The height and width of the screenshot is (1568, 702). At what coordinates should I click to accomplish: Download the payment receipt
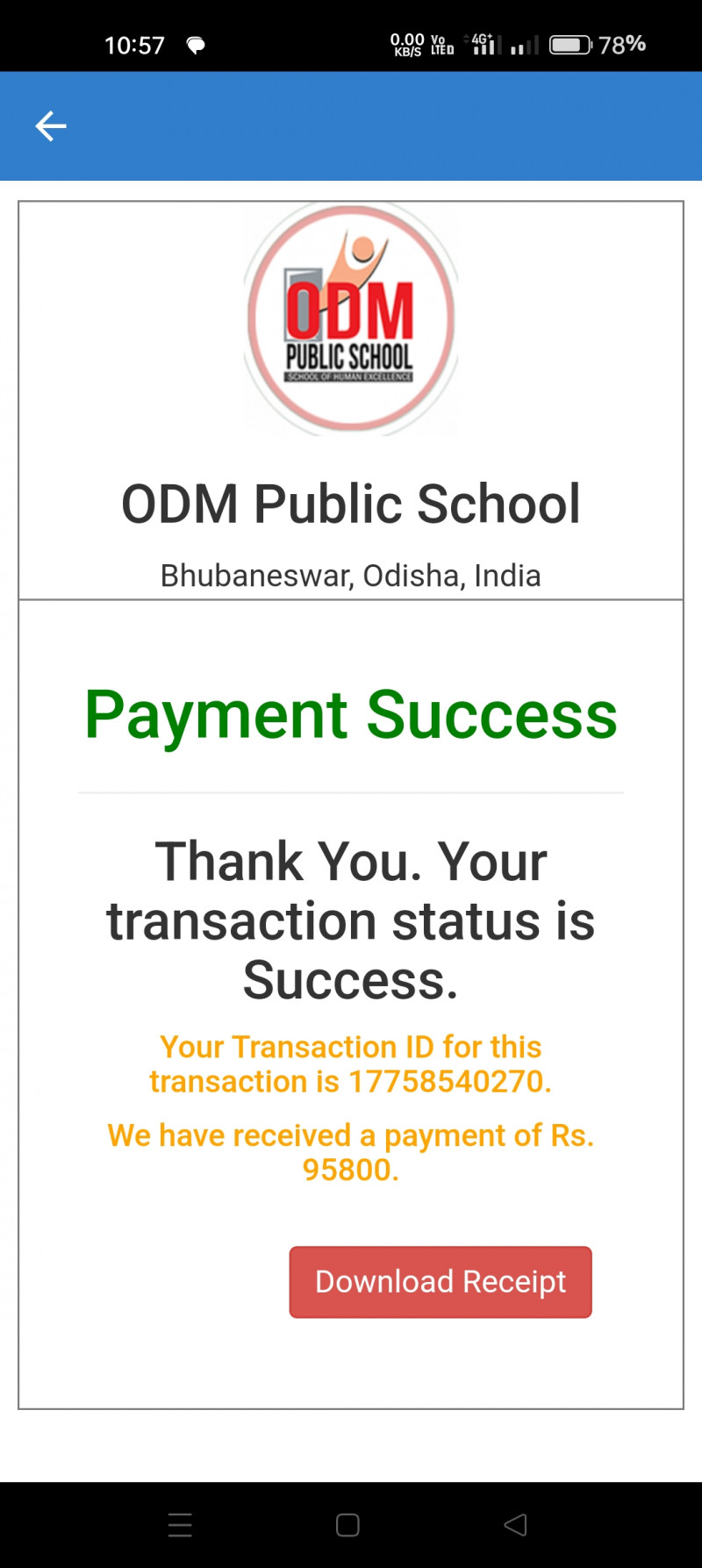[441, 1282]
